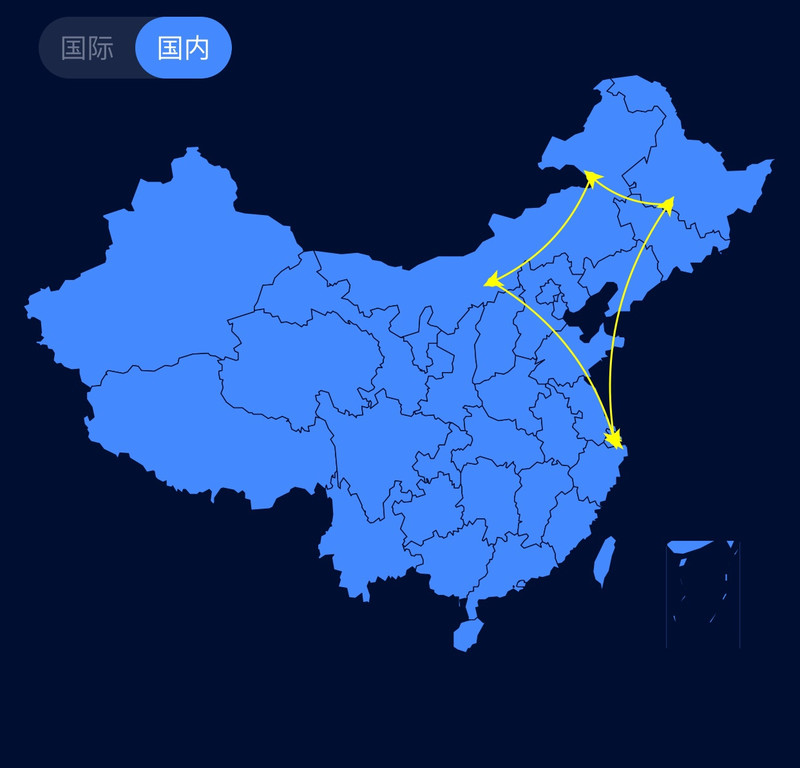Viewport: 800px width, 768px height.
Task: Select the 国内 tab
Action: [184, 48]
